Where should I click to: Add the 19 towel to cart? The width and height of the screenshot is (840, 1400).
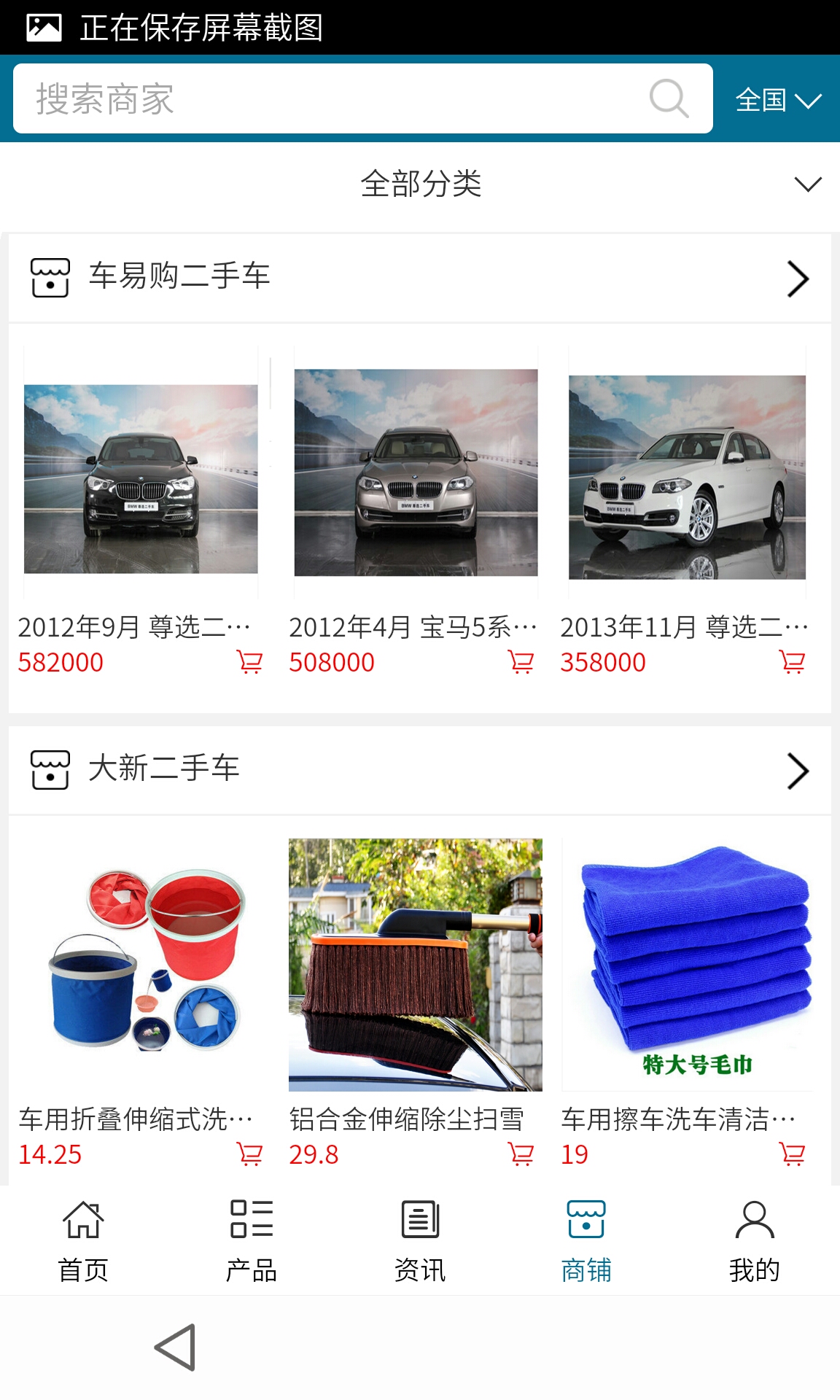coord(792,1154)
